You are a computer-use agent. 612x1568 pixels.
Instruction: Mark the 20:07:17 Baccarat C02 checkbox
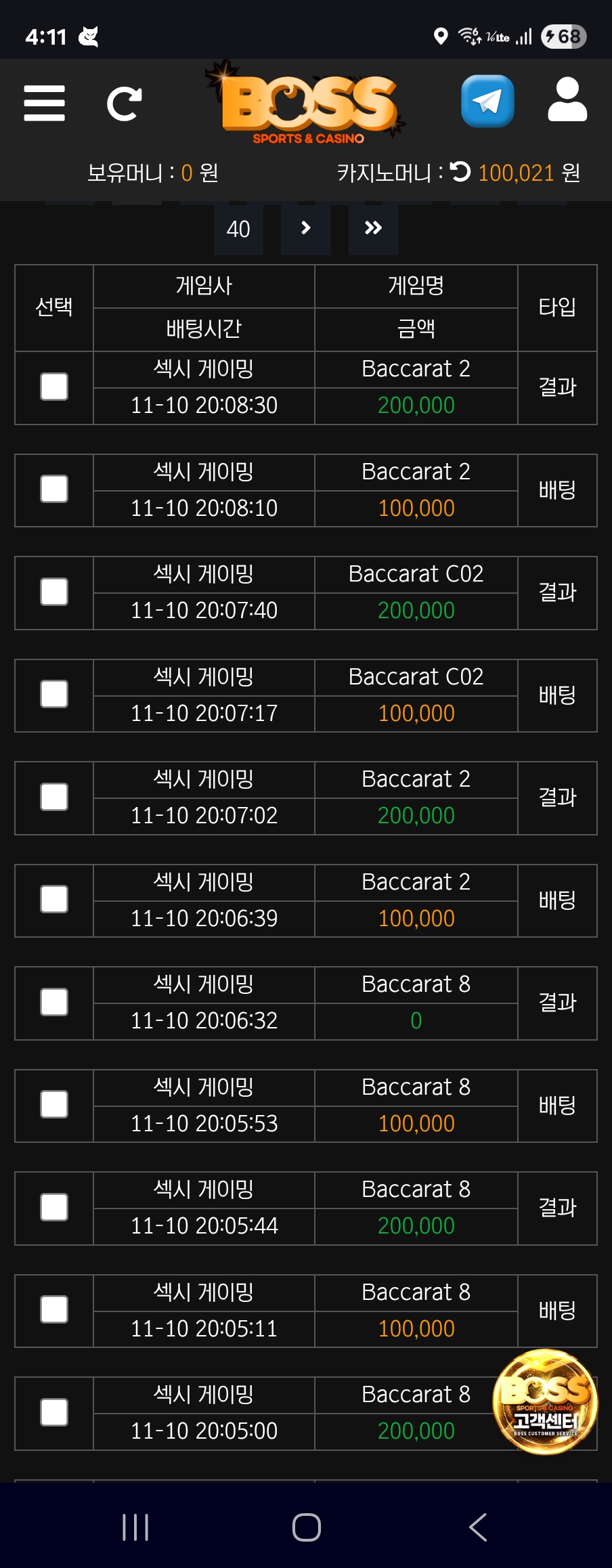(54, 694)
